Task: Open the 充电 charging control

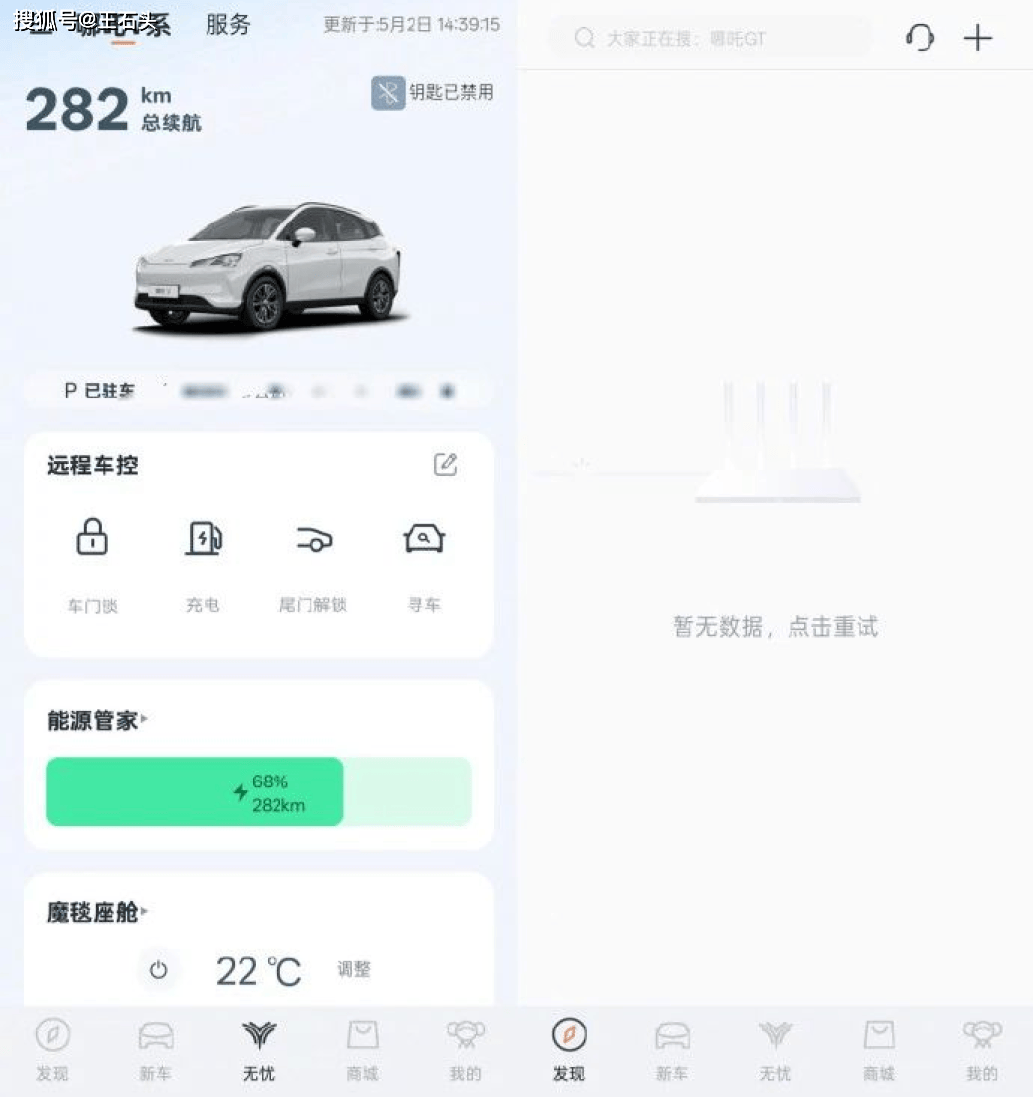Action: 203,558
